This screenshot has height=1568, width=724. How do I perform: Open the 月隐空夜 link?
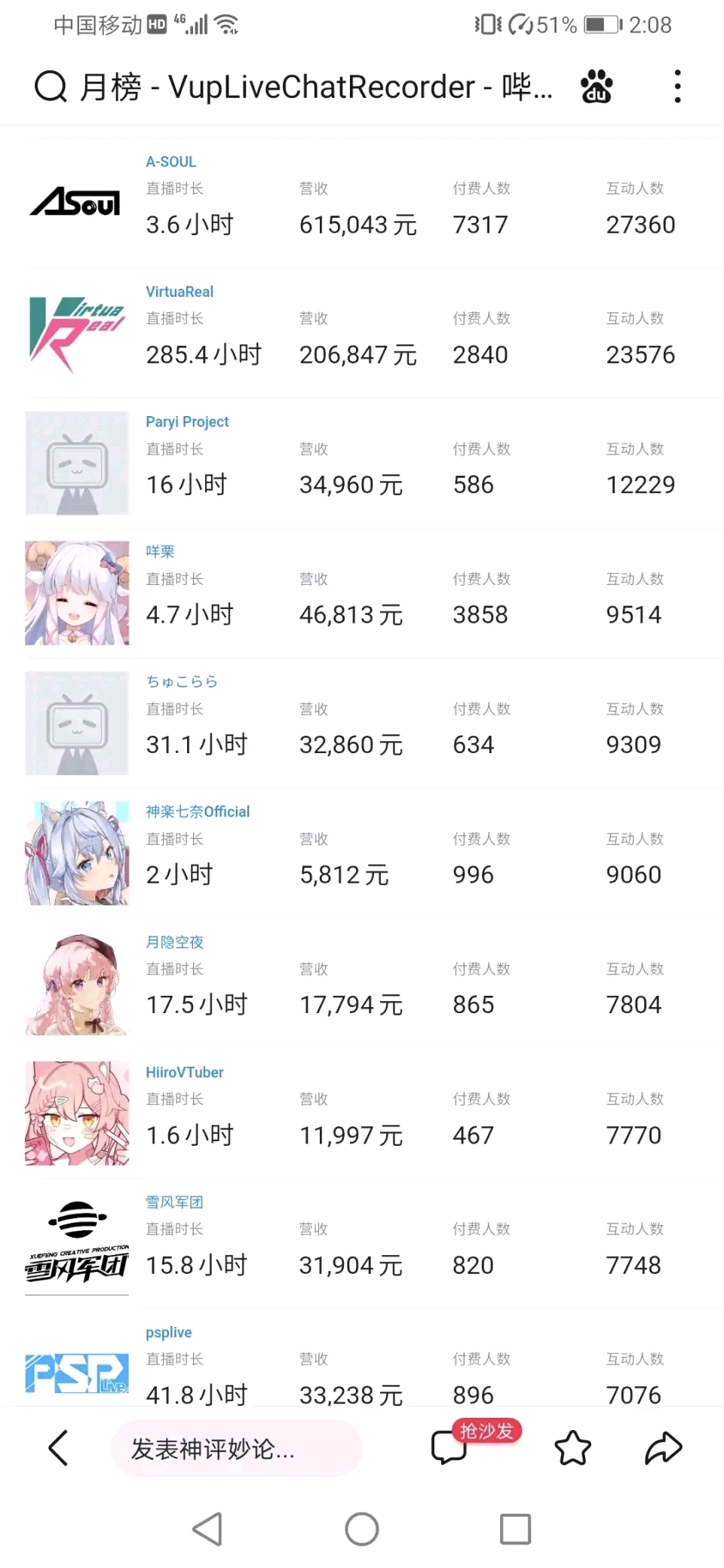click(x=175, y=942)
